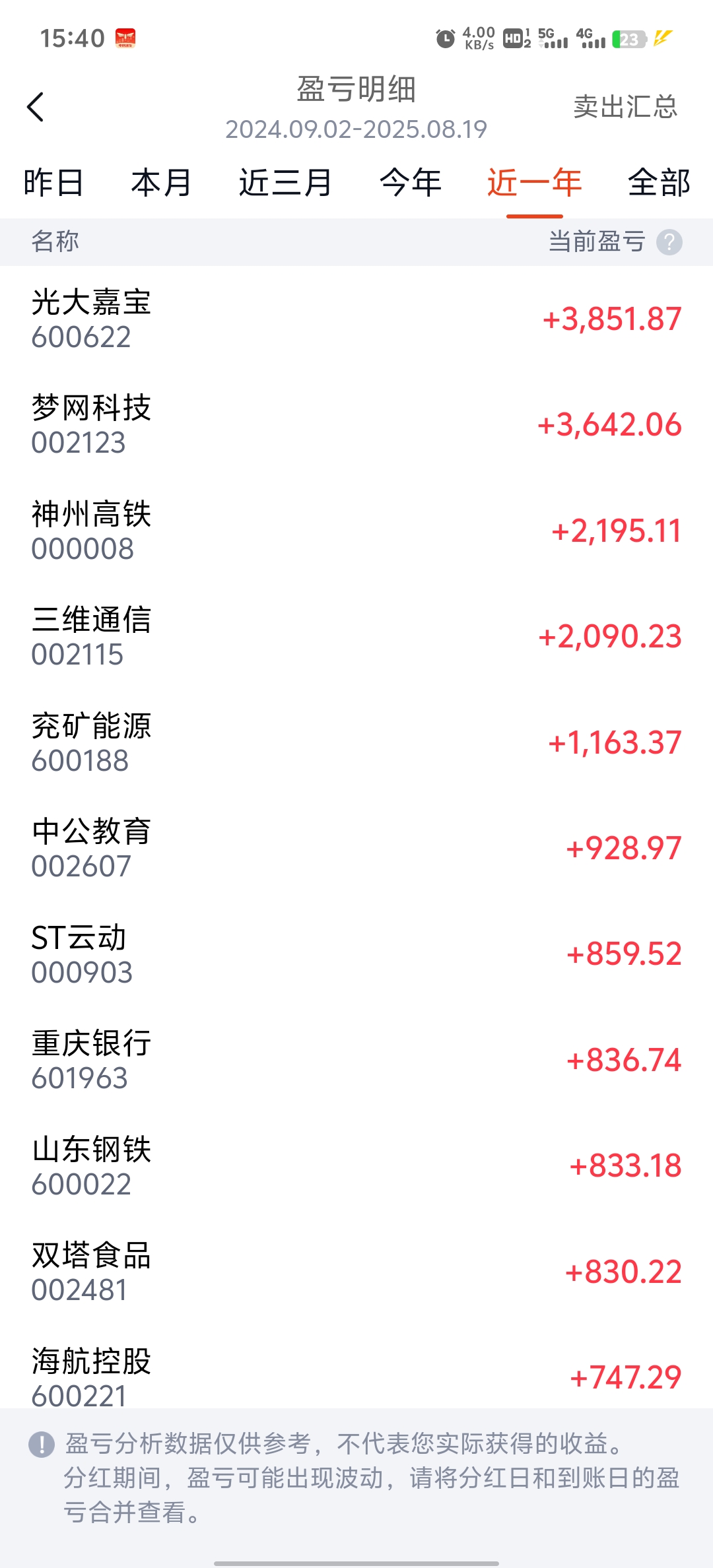
Task: Switch to the 昨日 tab
Action: (53, 183)
